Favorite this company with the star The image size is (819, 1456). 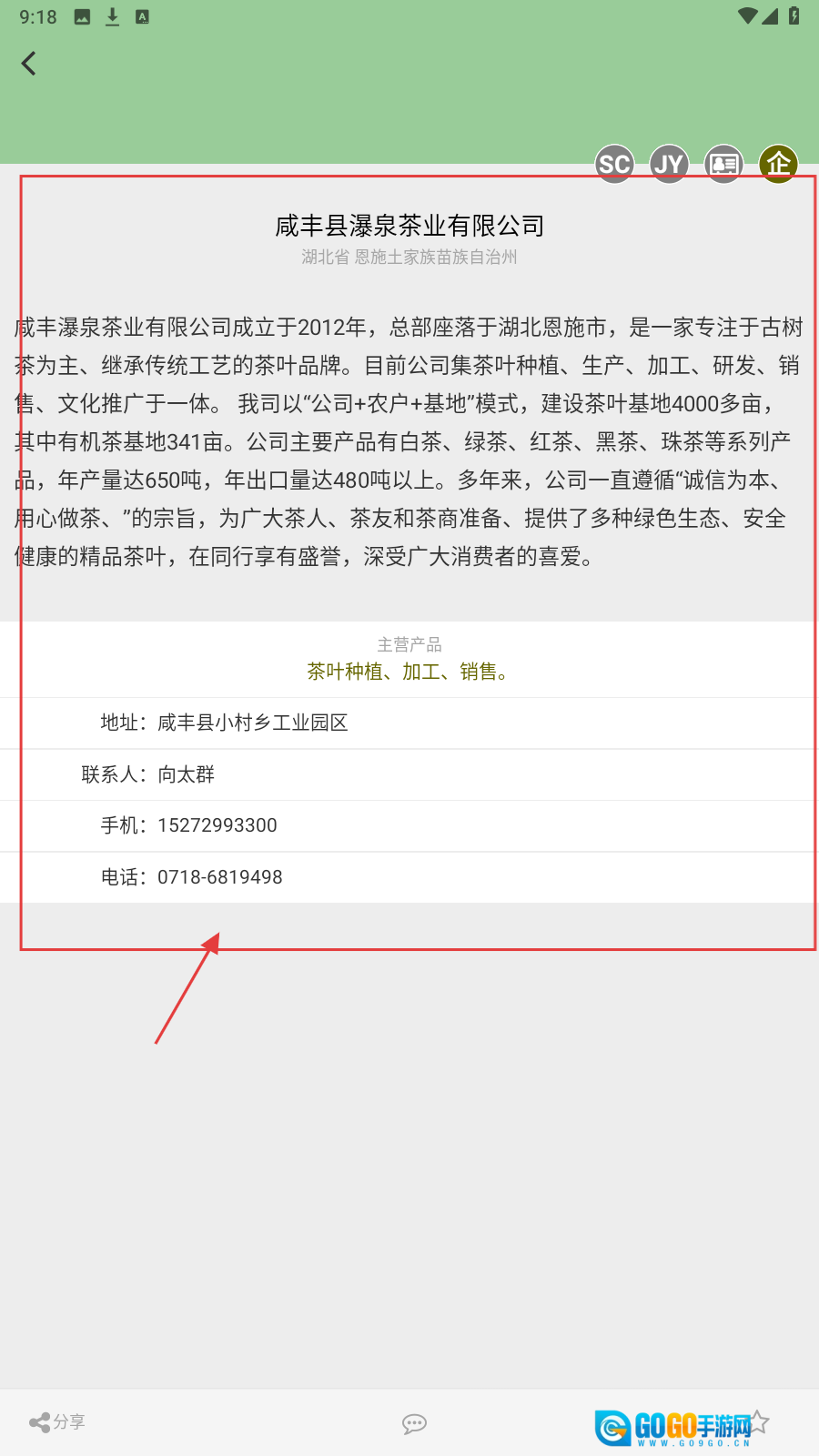pos(760,1421)
